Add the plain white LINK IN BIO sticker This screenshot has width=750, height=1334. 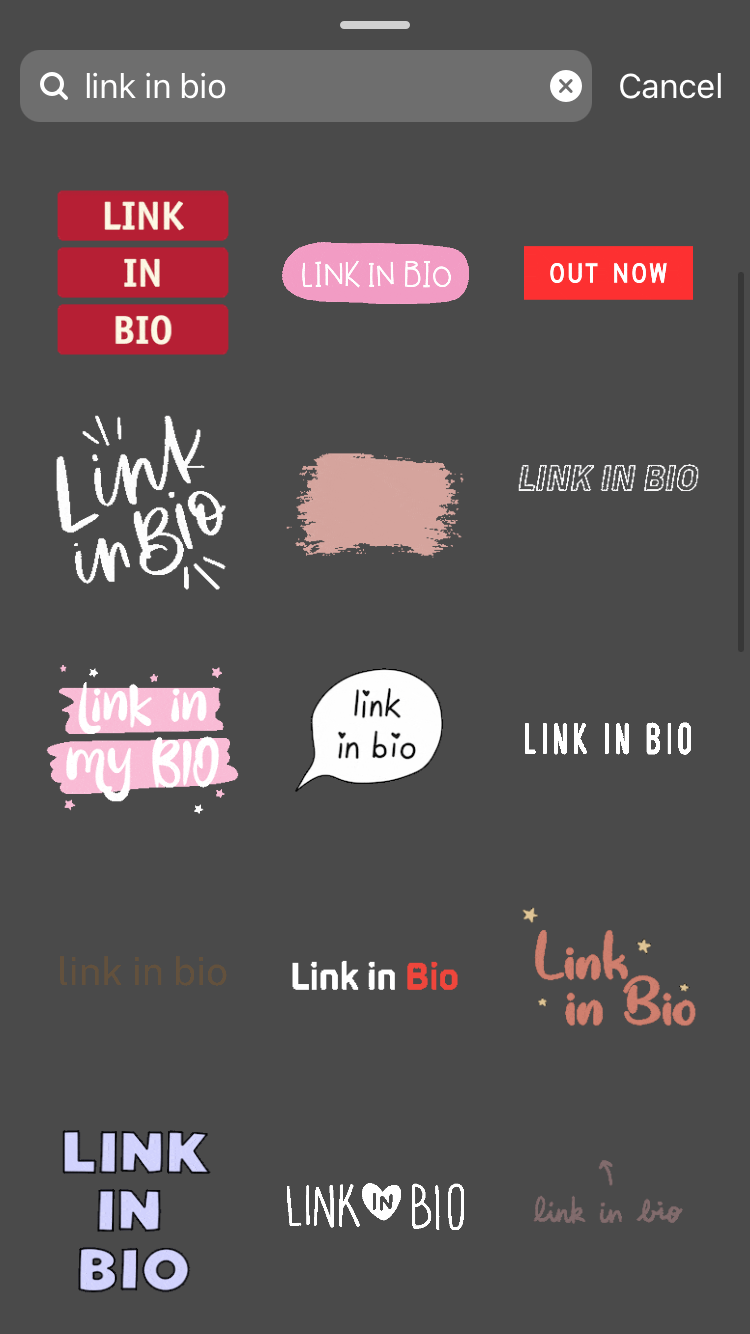click(608, 740)
